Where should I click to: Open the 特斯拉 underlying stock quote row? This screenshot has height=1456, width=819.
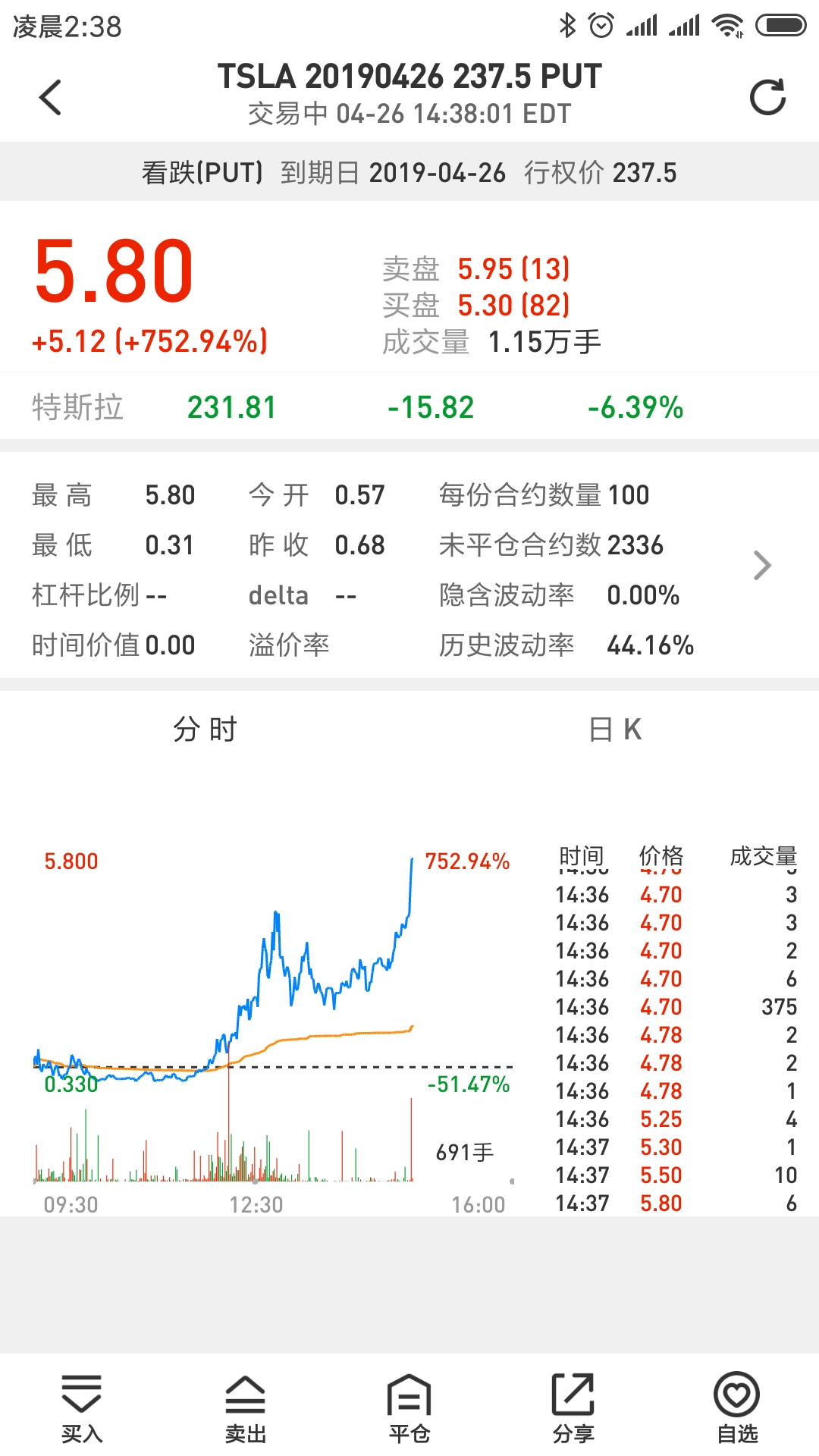point(409,407)
